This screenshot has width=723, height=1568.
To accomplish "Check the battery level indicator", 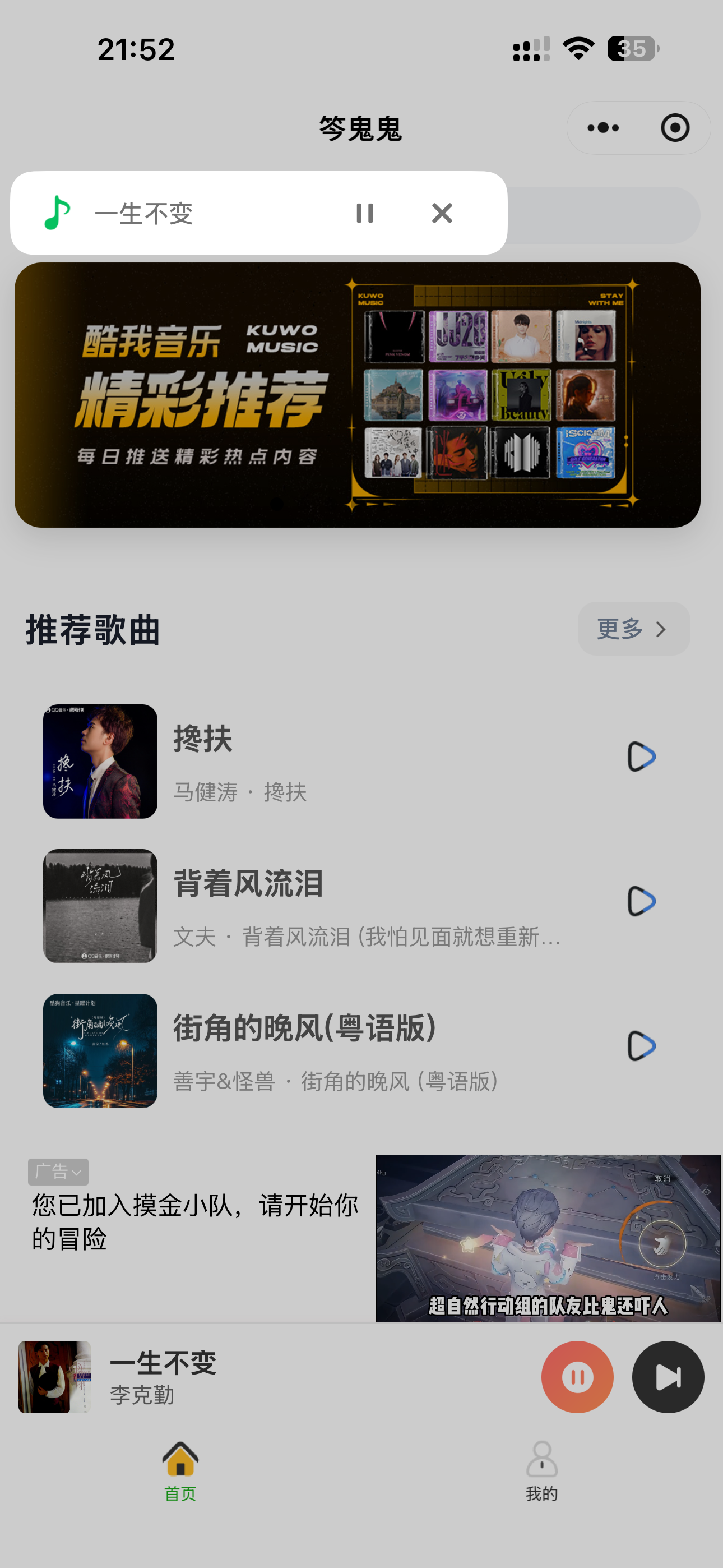I will pyautogui.click(x=630, y=50).
